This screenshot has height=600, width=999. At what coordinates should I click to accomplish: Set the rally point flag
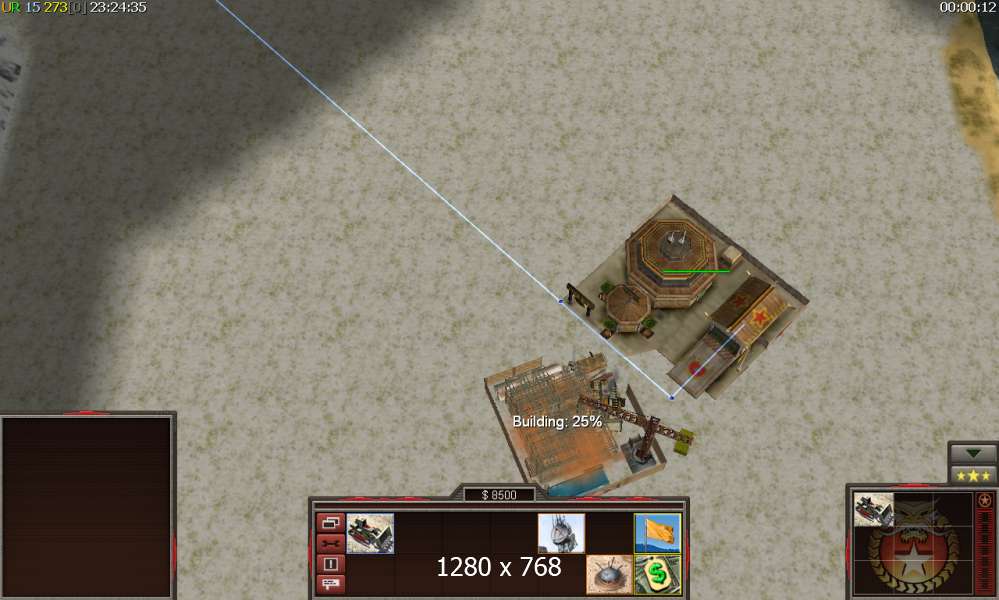point(657,533)
